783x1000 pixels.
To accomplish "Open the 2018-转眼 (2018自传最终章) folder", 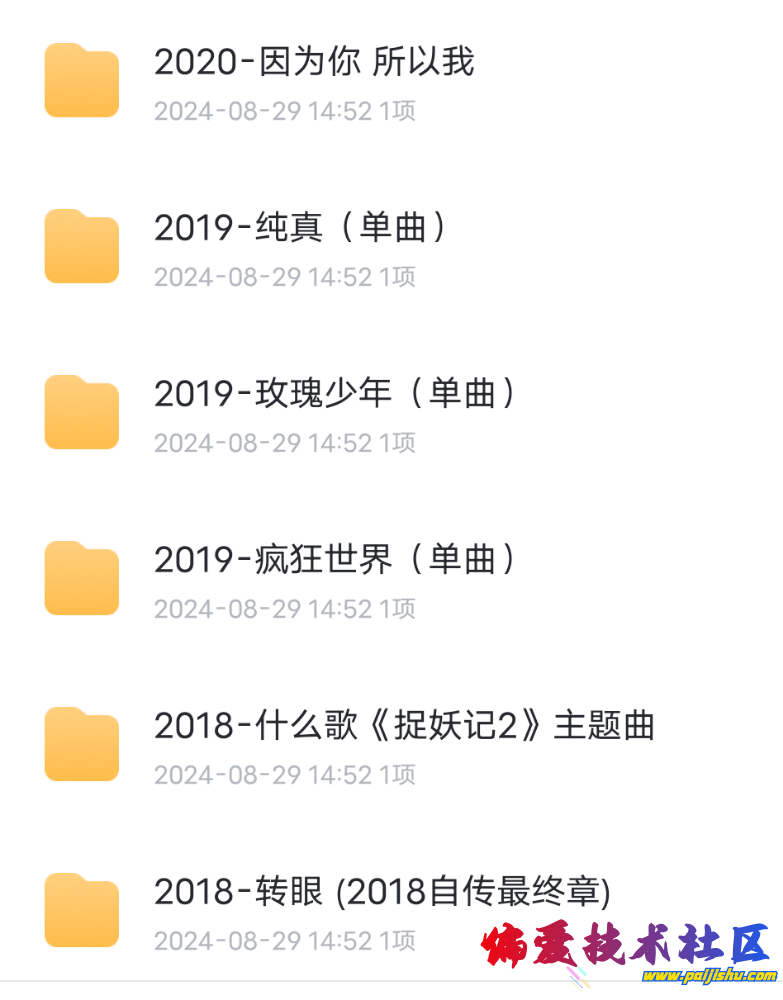I will (x=380, y=893).
